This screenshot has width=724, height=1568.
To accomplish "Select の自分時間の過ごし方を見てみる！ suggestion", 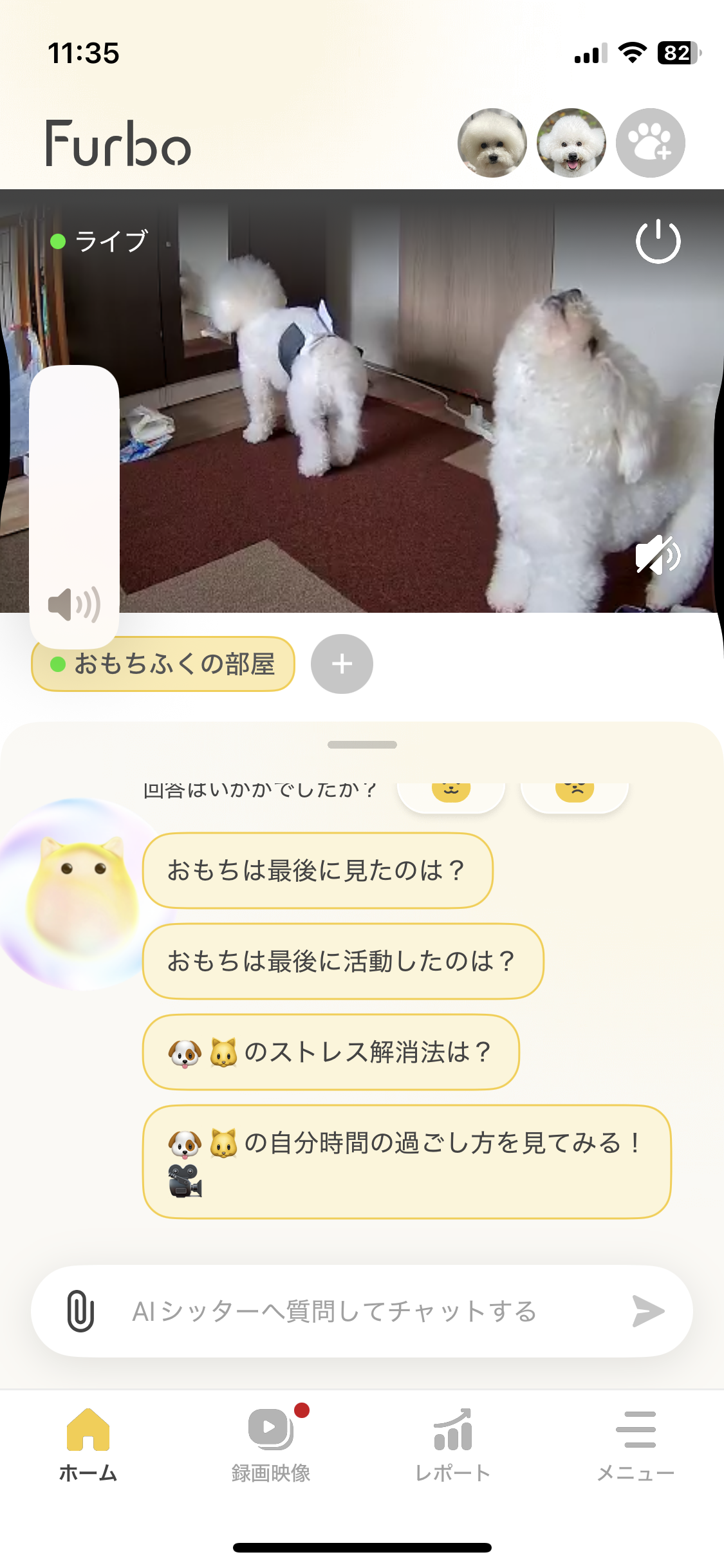I will pyautogui.click(x=406, y=1161).
